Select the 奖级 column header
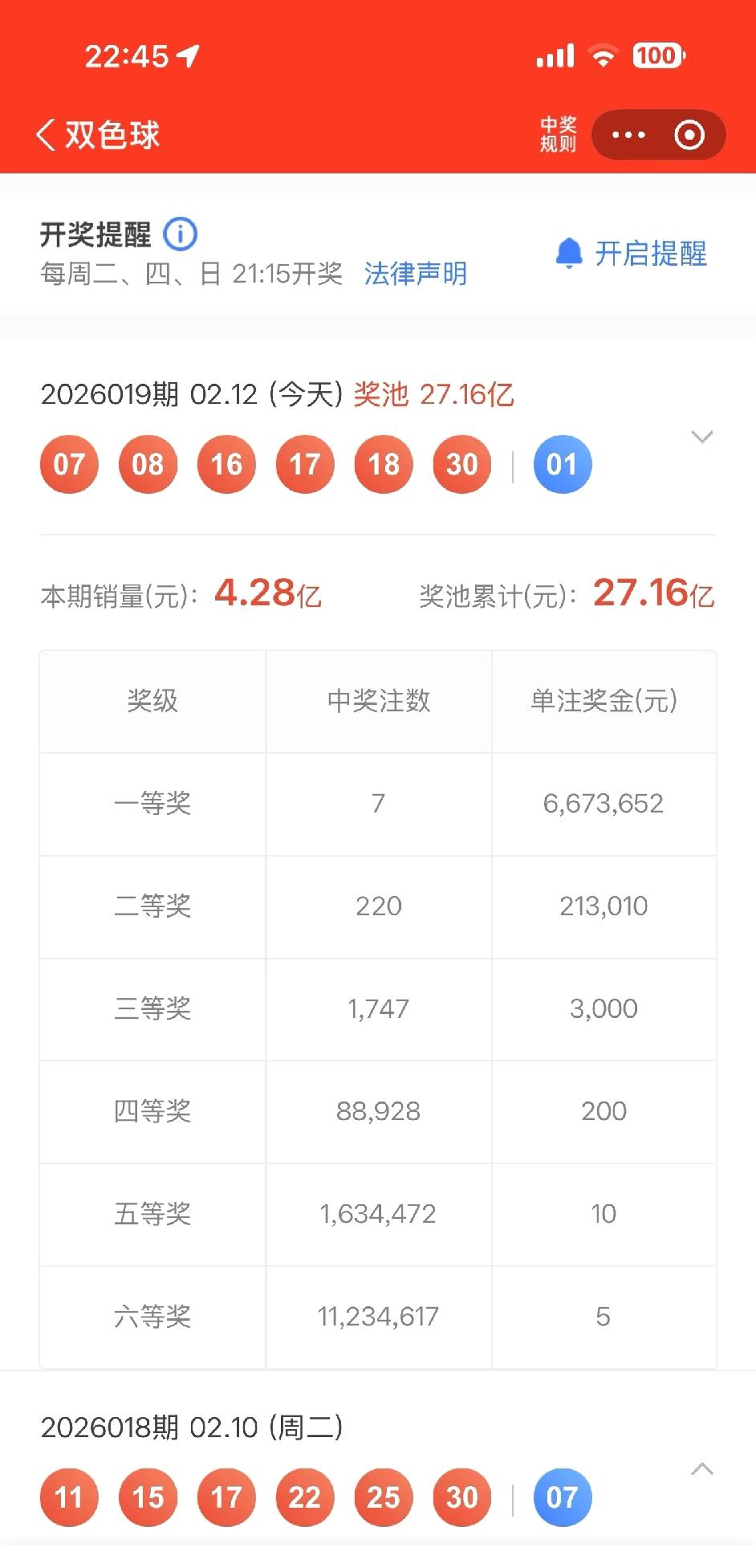Screen dimensions: 756x1568 (x=152, y=701)
